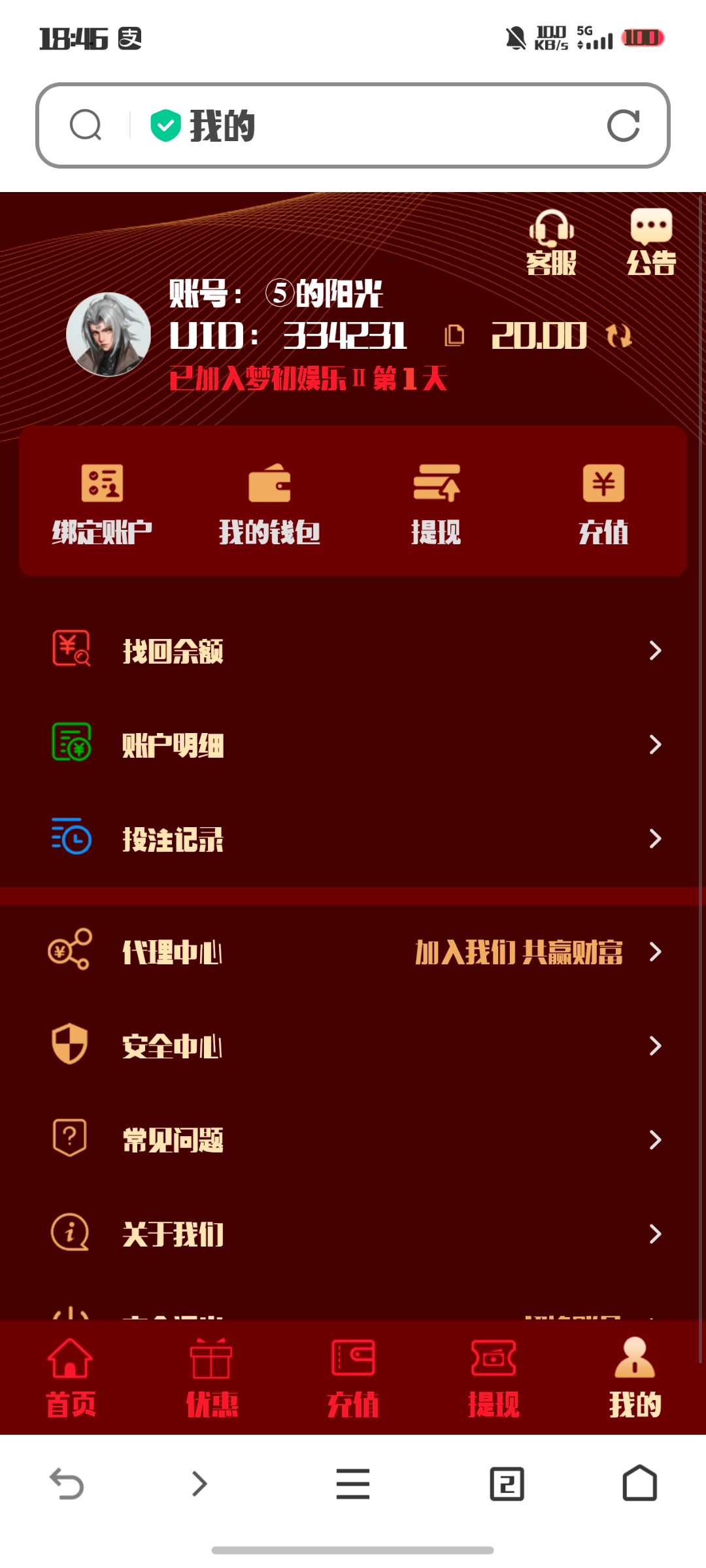Tap the profile avatar picture
Viewport: 706px width, 1568px height.
pyautogui.click(x=109, y=335)
